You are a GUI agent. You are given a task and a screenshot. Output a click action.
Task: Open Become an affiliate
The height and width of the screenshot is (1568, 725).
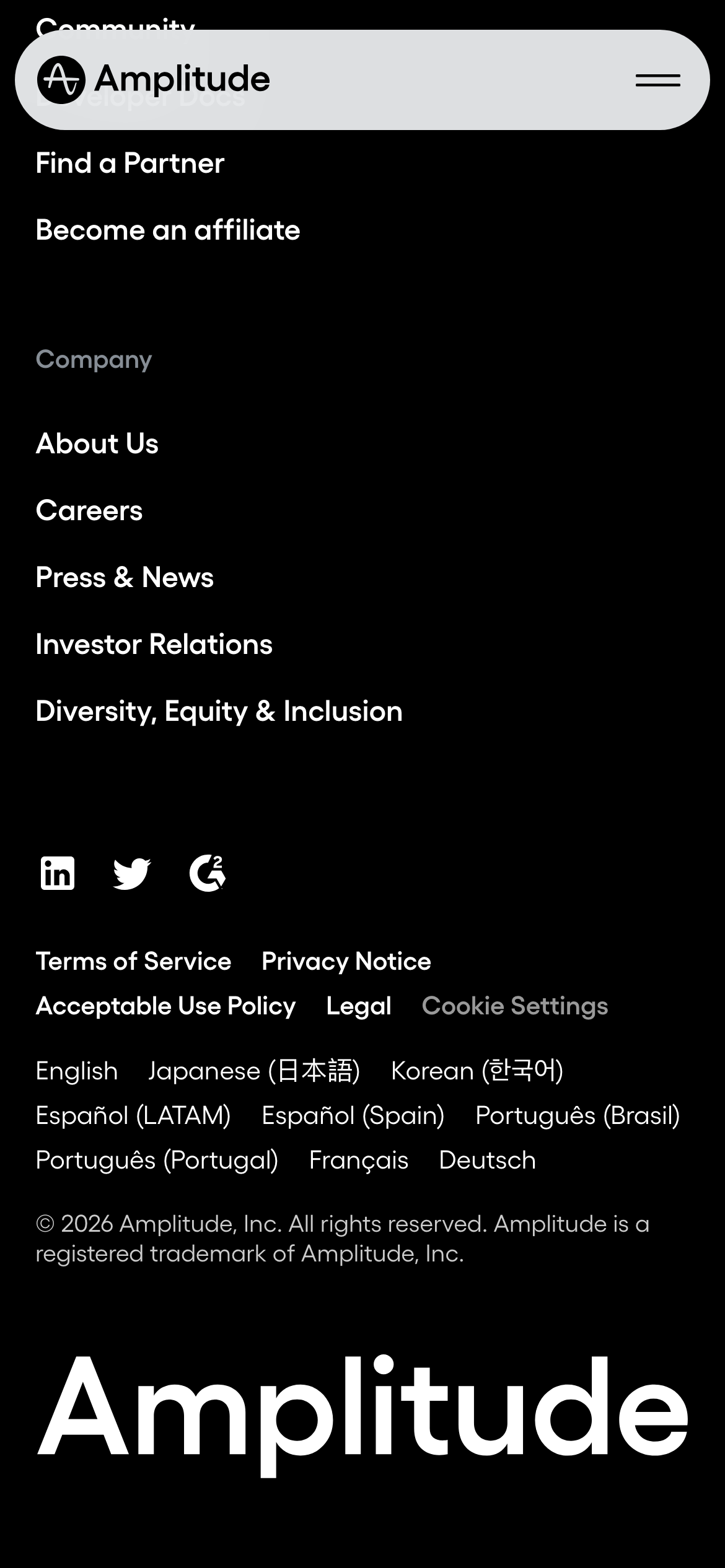click(x=168, y=230)
